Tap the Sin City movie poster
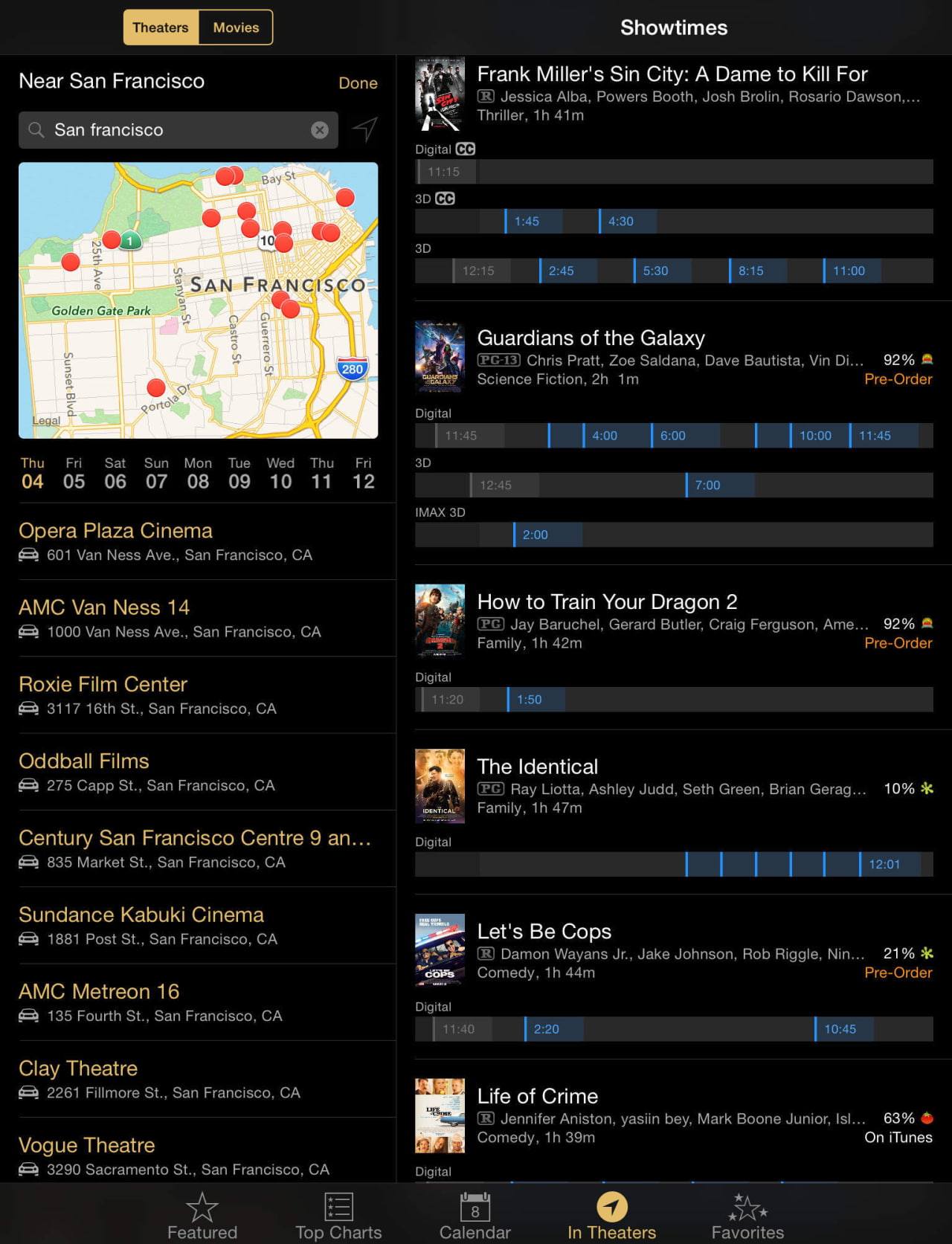952x1244 pixels. tap(440, 94)
